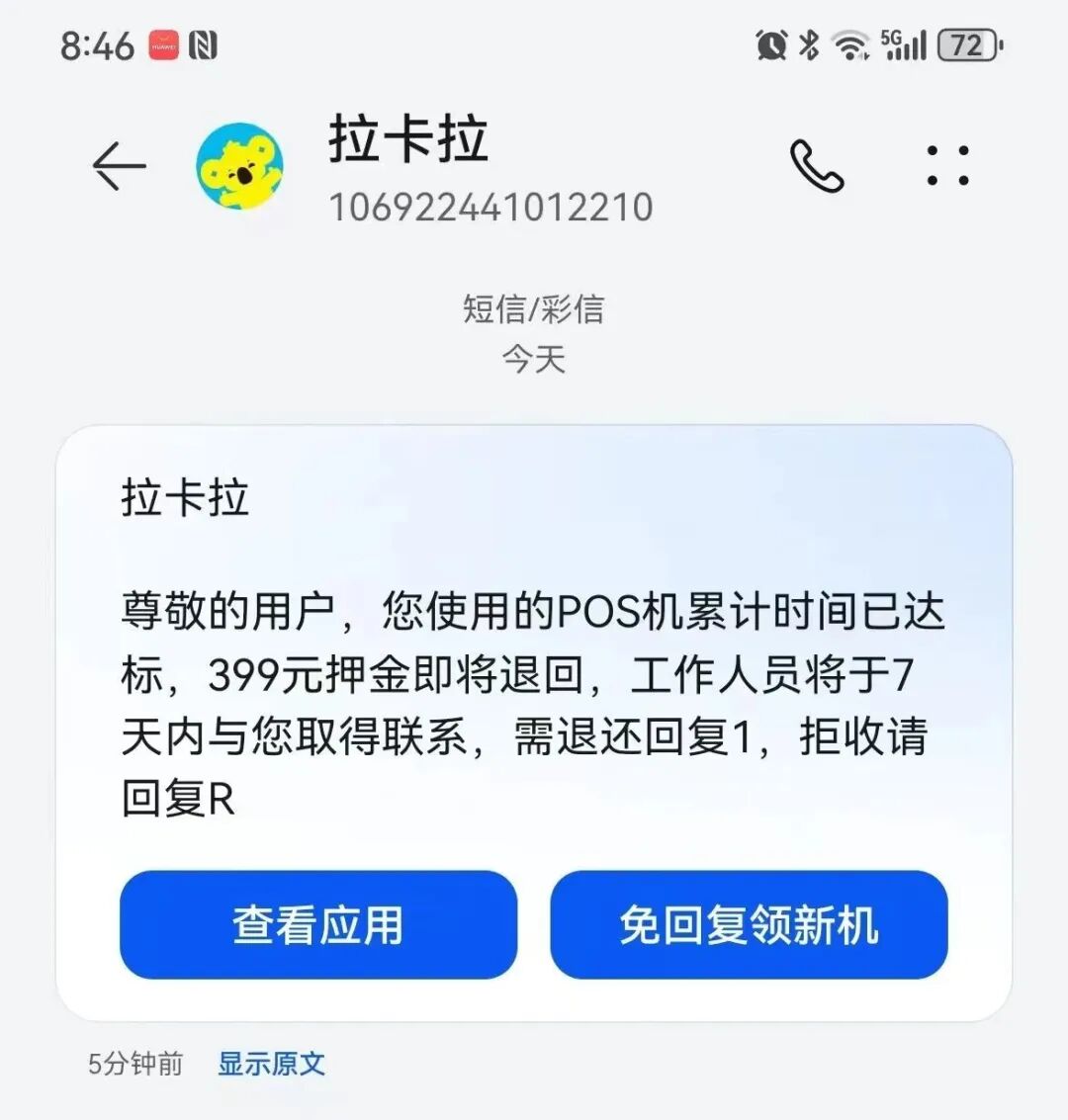Show the original text via 显示原文

coord(271,1064)
